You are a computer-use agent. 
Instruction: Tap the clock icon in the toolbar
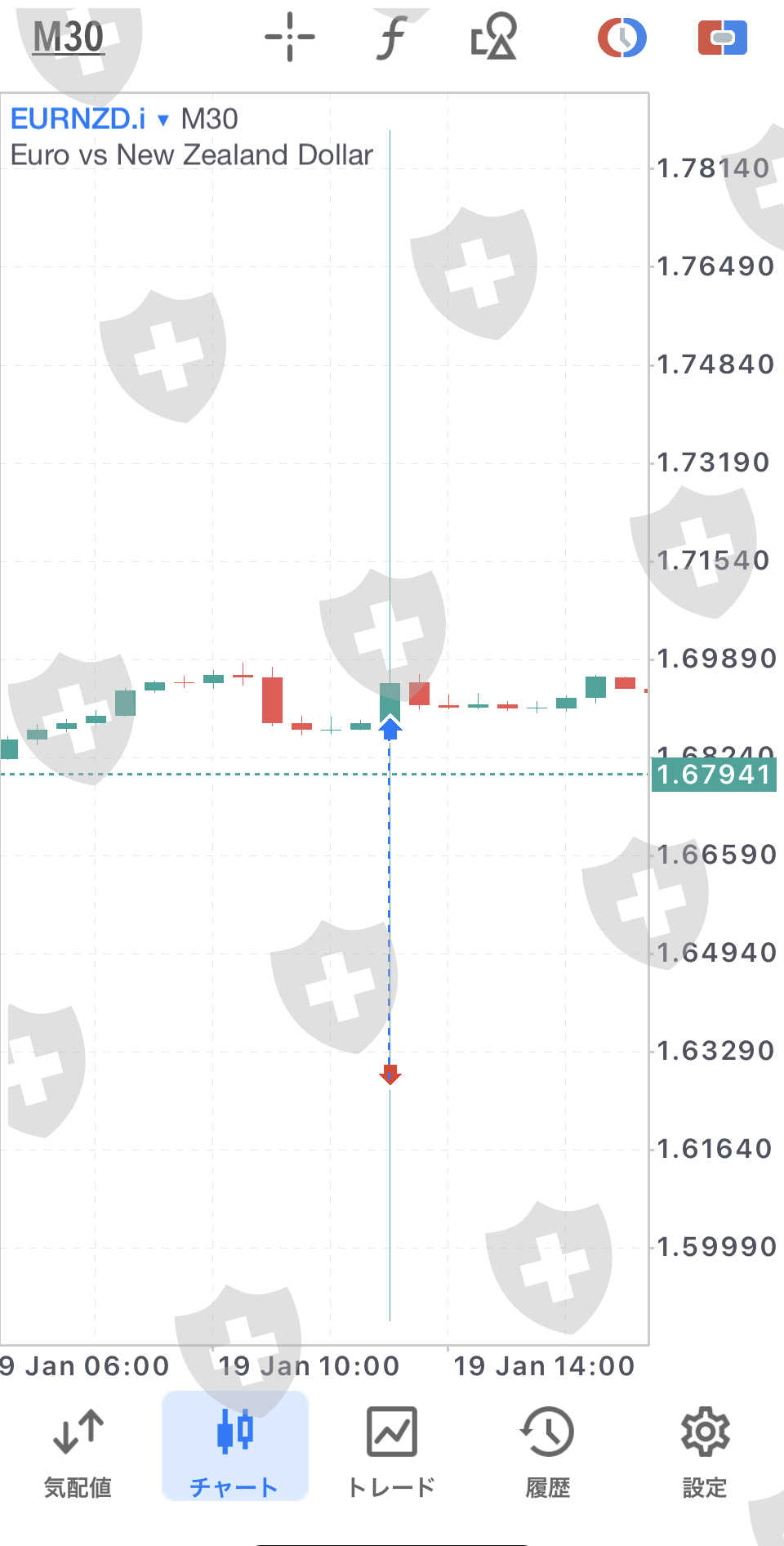622,38
